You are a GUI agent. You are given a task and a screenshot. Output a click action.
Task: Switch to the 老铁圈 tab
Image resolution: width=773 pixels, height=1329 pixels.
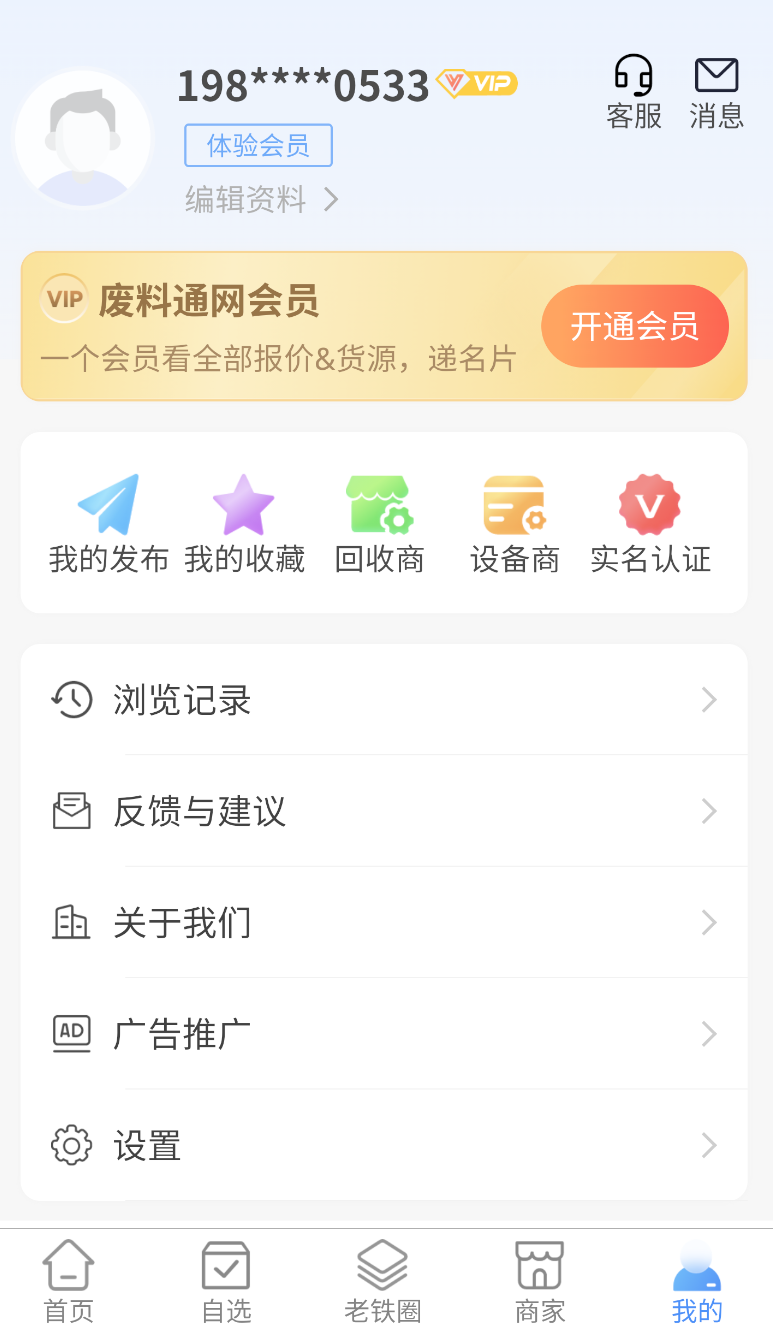(x=382, y=1280)
